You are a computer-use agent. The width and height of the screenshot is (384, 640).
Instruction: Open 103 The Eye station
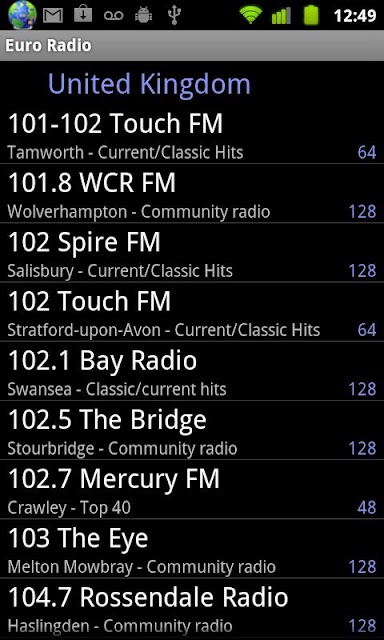click(192, 549)
